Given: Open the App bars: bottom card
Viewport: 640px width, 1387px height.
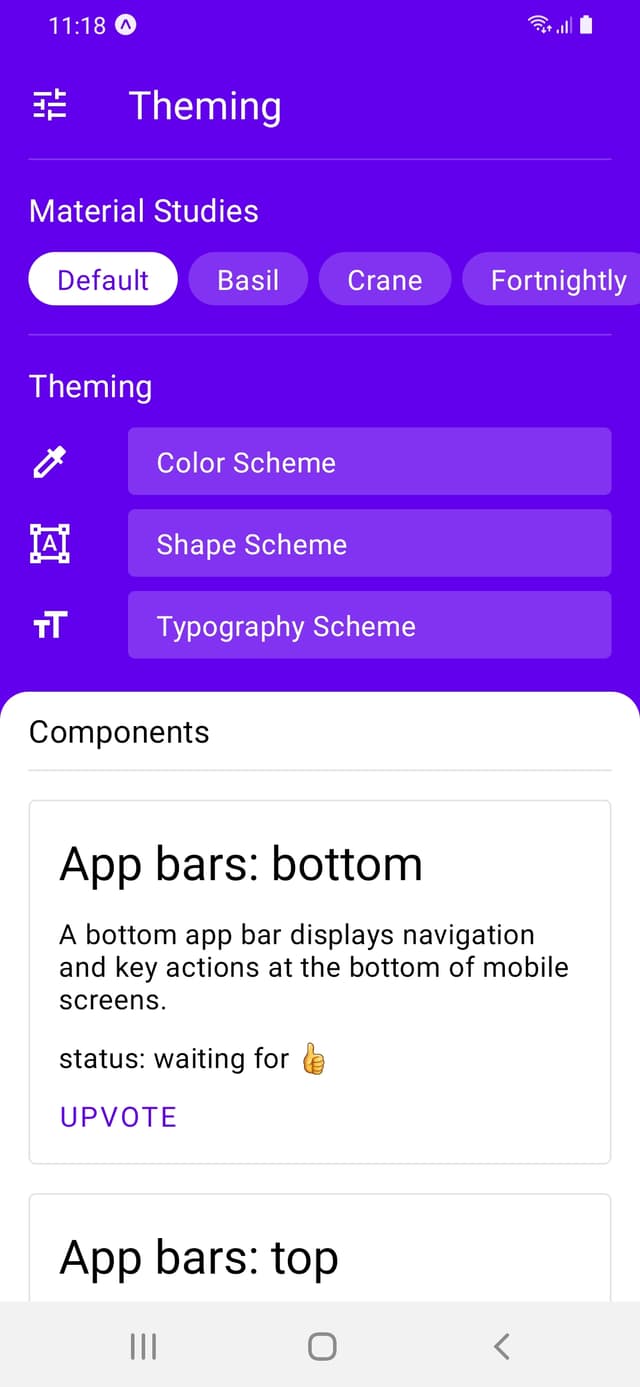Looking at the screenshot, I should tap(320, 982).
